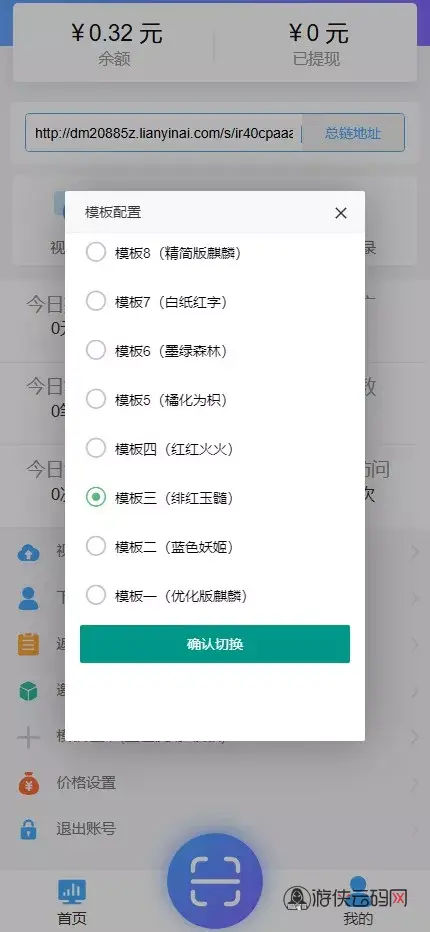Close the 模板配置 dialog
430x932 pixels.
click(x=341, y=213)
